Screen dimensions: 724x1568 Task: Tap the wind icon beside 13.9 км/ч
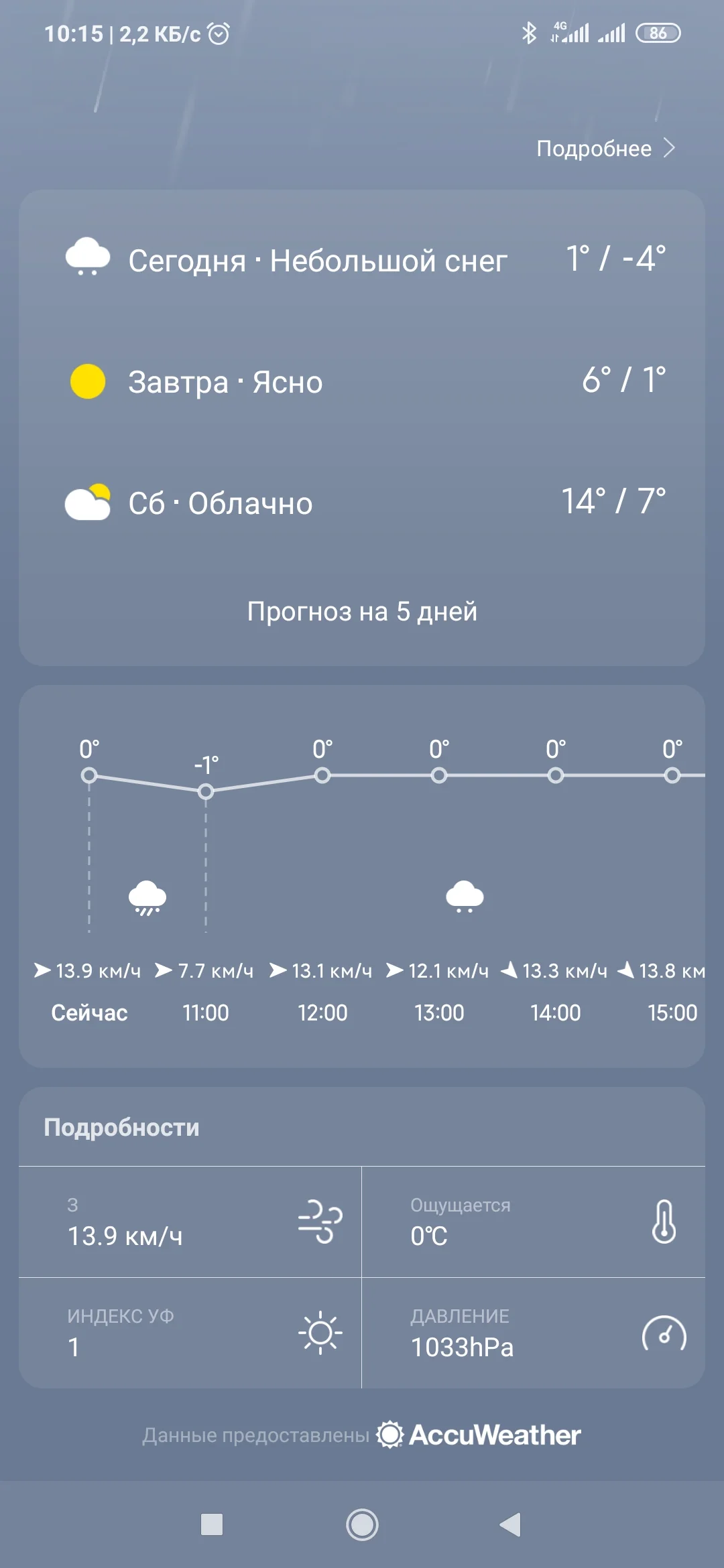320,1221
